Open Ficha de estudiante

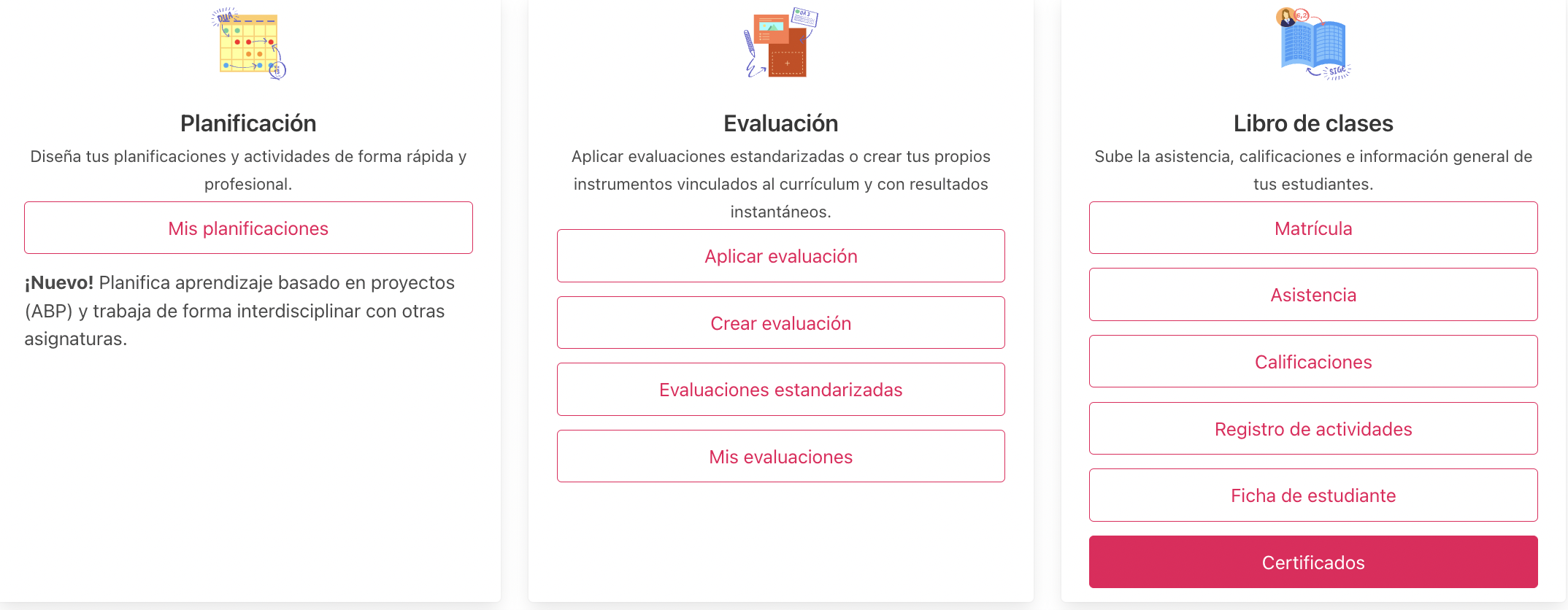[x=1313, y=495]
